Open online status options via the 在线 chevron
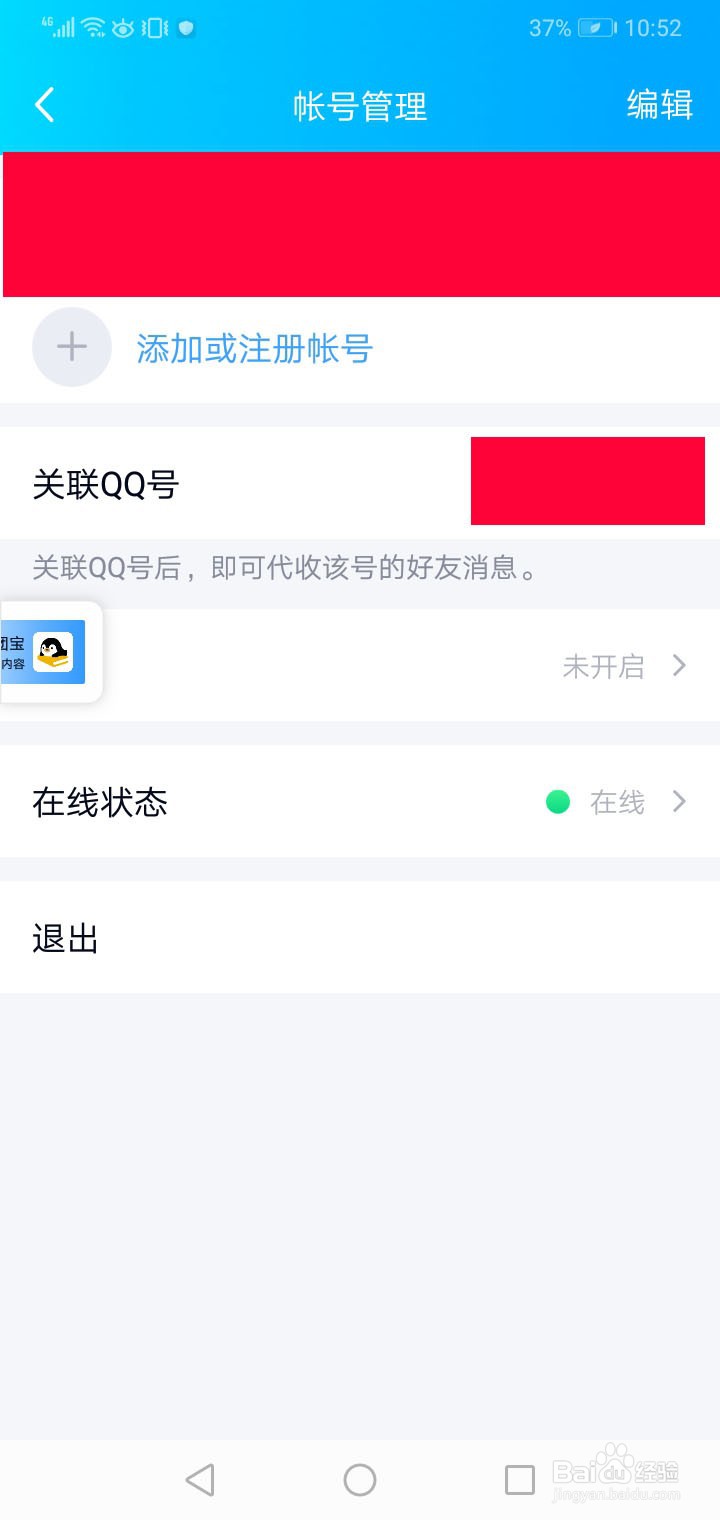Viewport: 720px width, 1520px height. pos(679,802)
